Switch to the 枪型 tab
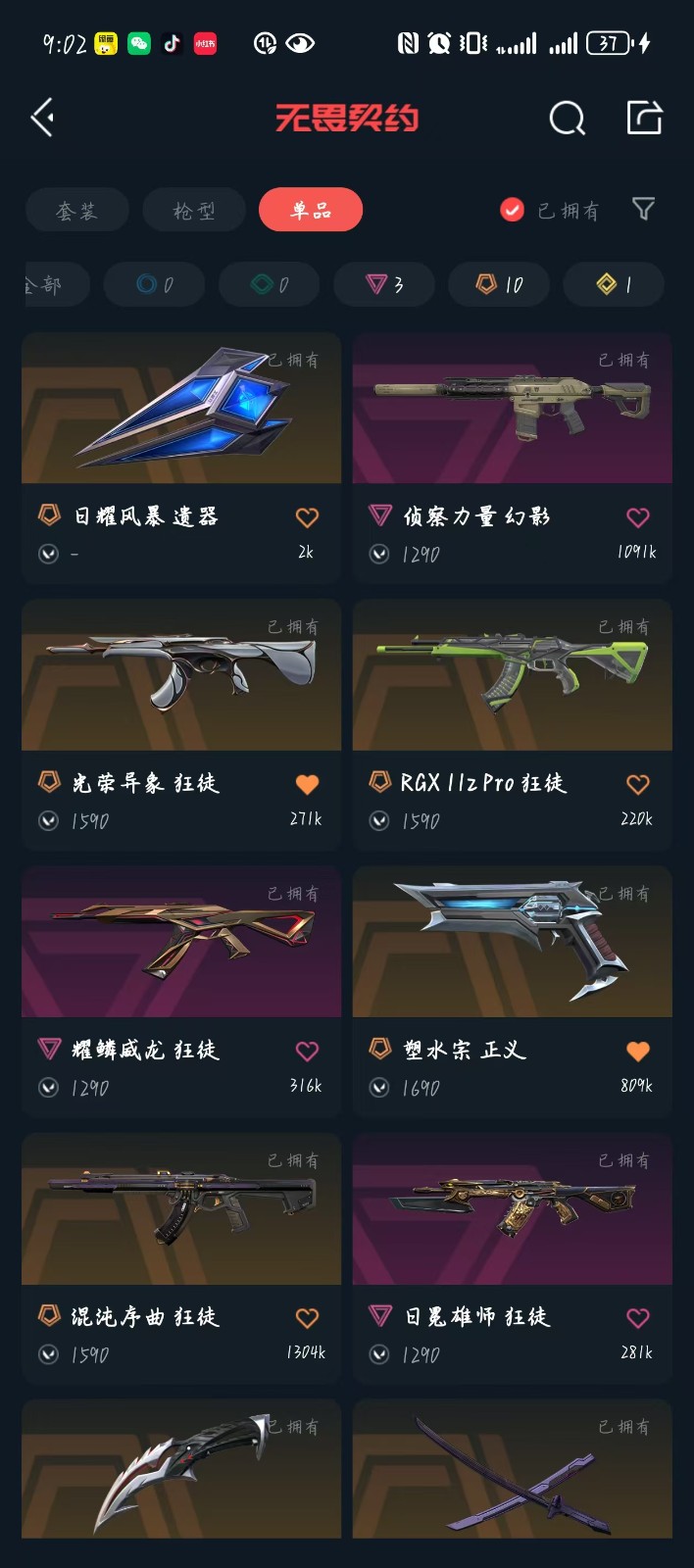 click(x=194, y=210)
